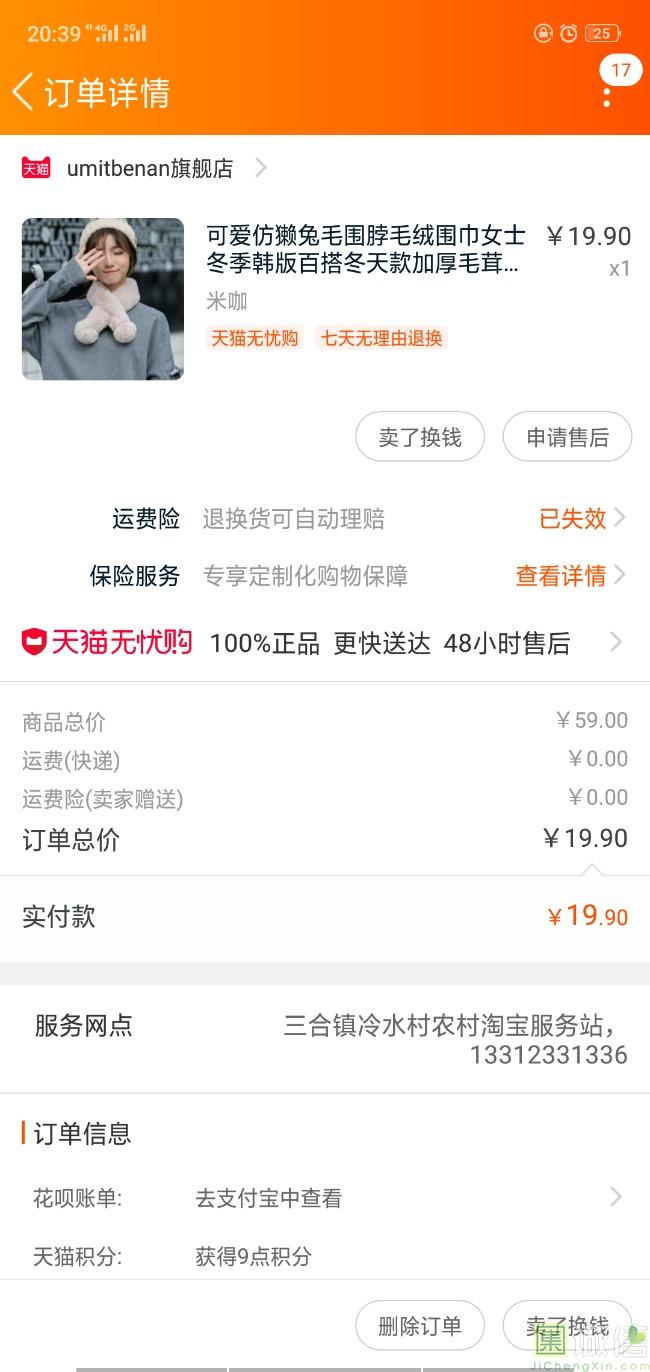Screen dimensions: 650x1372
Task: Tap 卖了换钱 button under the product
Action: (x=420, y=437)
